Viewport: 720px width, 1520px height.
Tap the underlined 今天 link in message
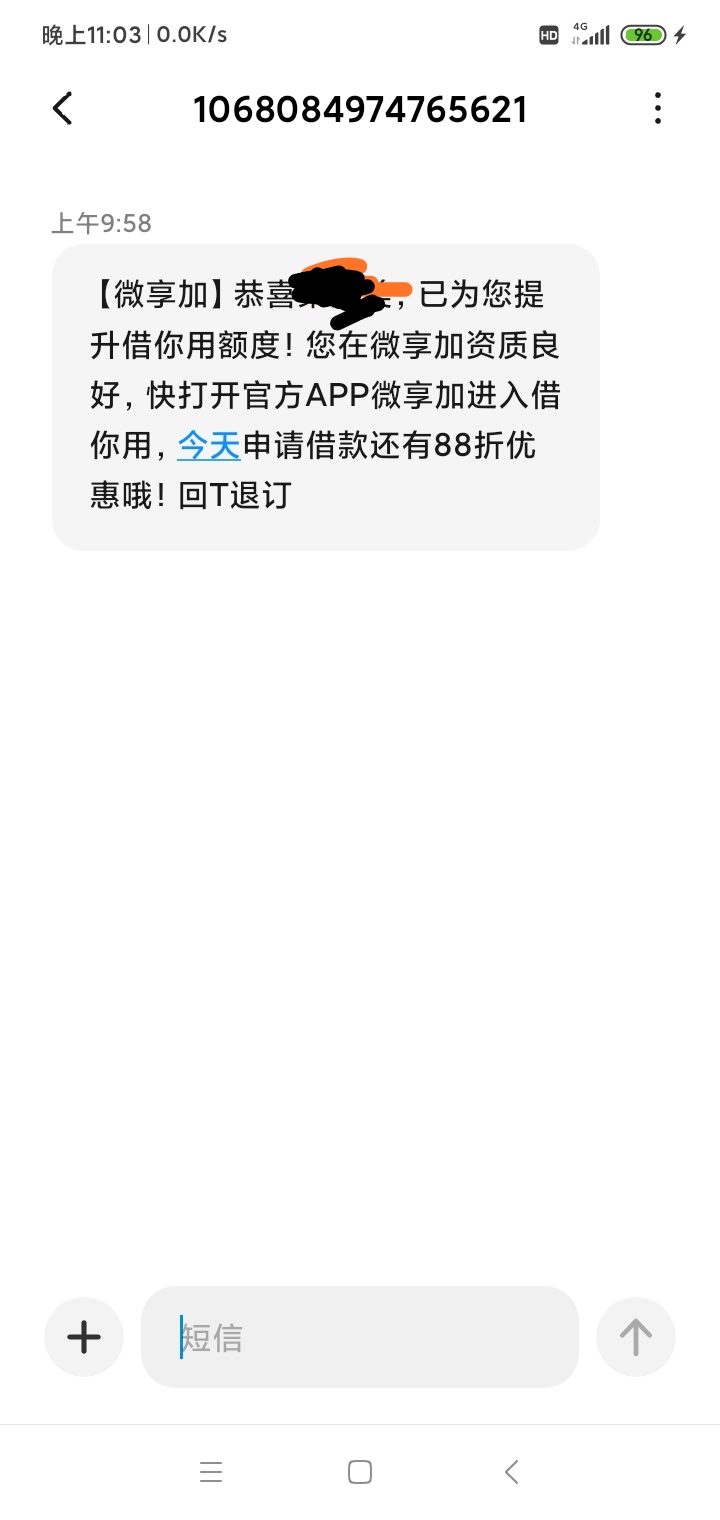tap(209, 445)
